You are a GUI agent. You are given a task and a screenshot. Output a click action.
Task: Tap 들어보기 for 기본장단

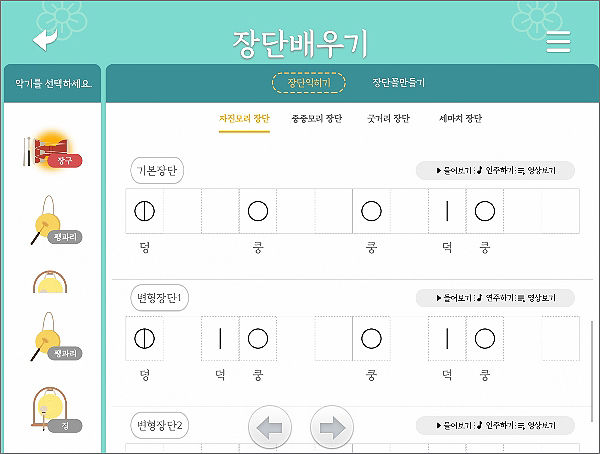point(452,171)
